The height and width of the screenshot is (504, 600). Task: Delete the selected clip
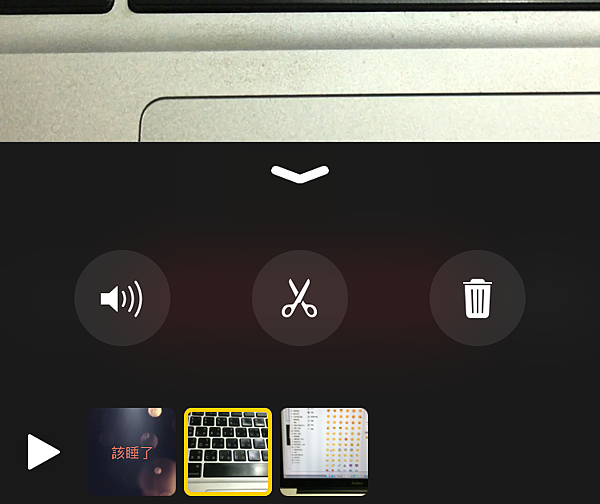pos(477,298)
